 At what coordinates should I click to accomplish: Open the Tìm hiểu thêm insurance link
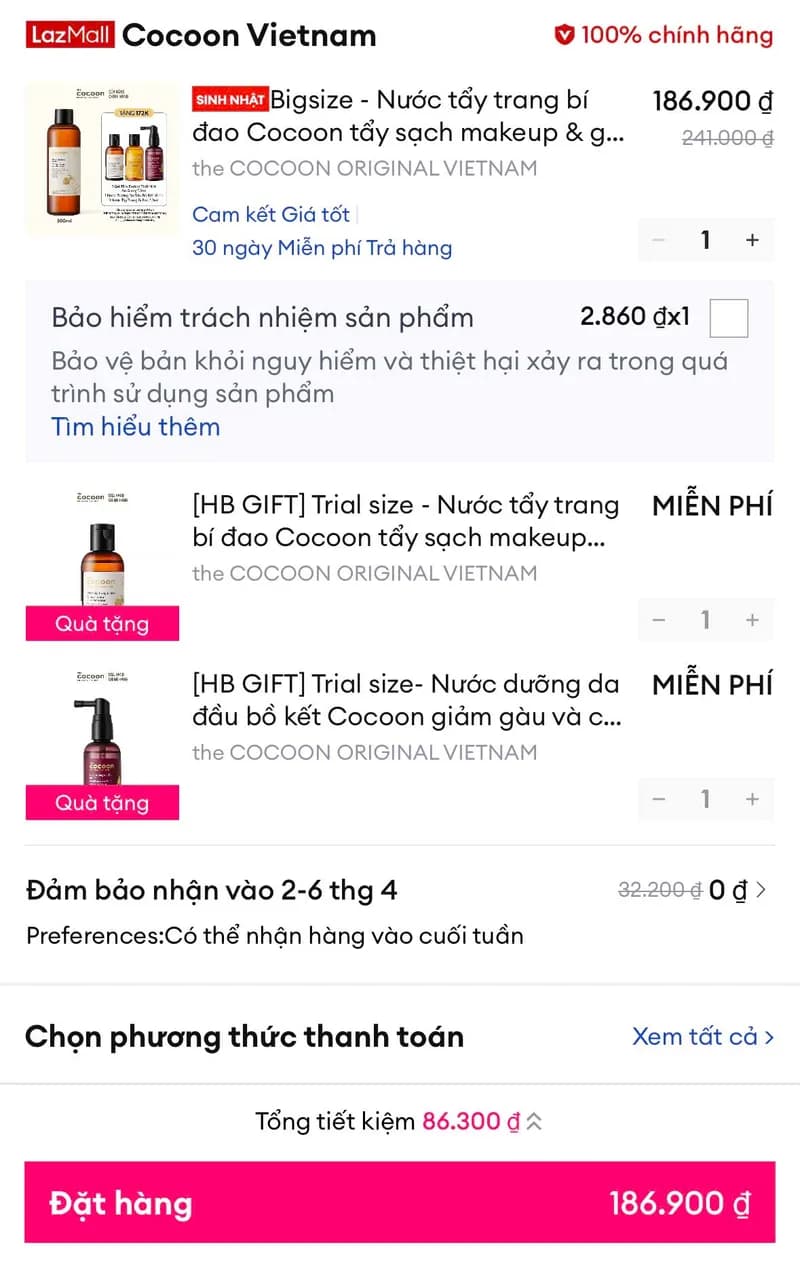pyautogui.click(x=135, y=427)
